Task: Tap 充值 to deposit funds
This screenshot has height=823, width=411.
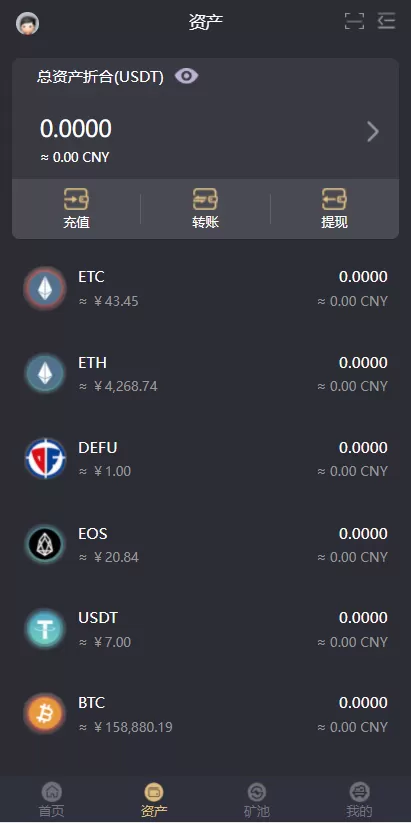Action: coord(77,209)
